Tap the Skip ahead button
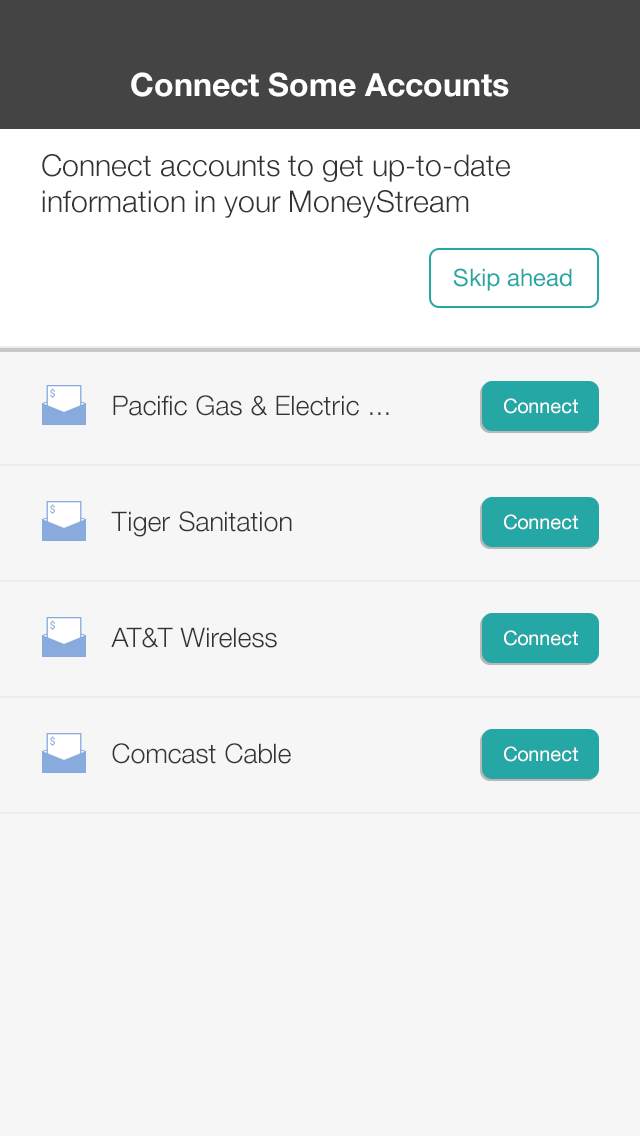 click(x=513, y=278)
